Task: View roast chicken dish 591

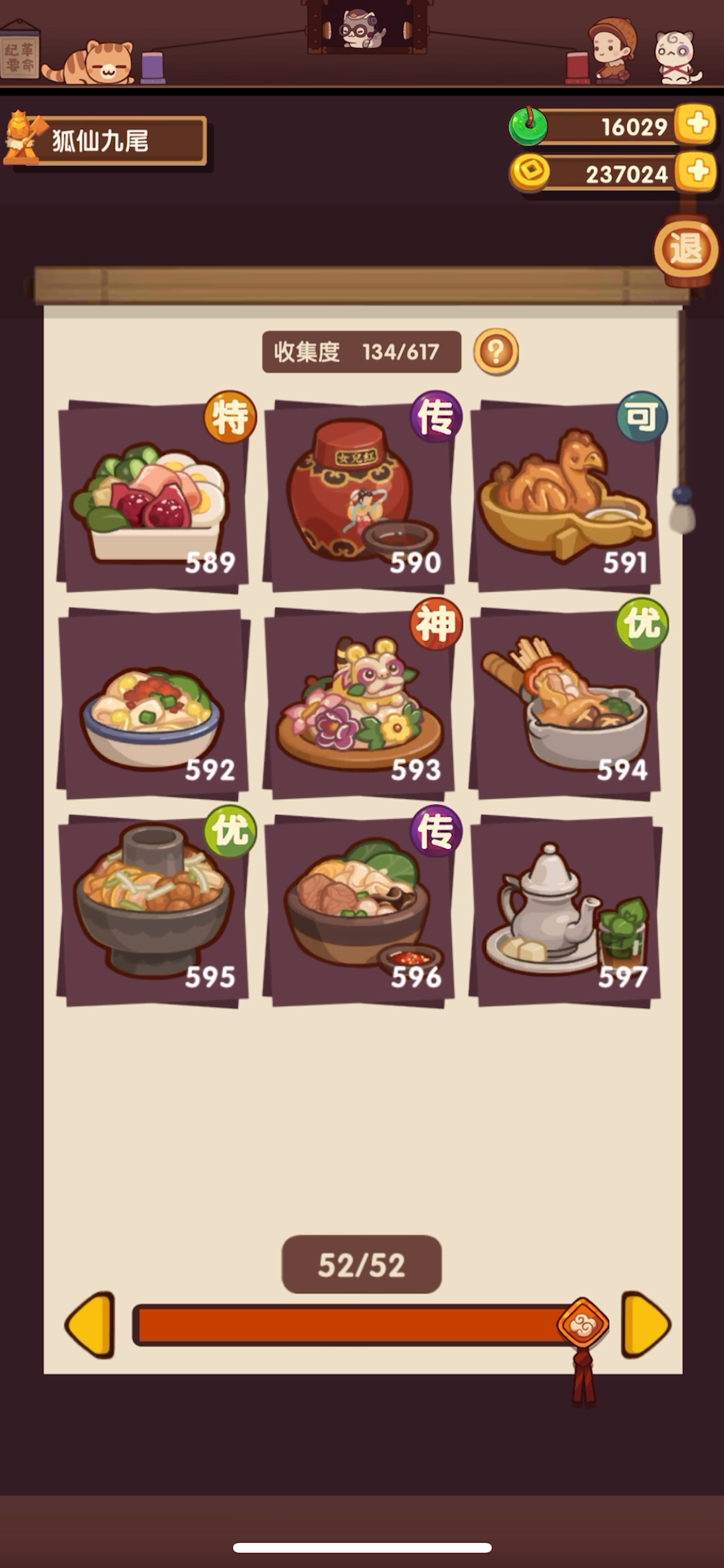Action: pos(565,495)
